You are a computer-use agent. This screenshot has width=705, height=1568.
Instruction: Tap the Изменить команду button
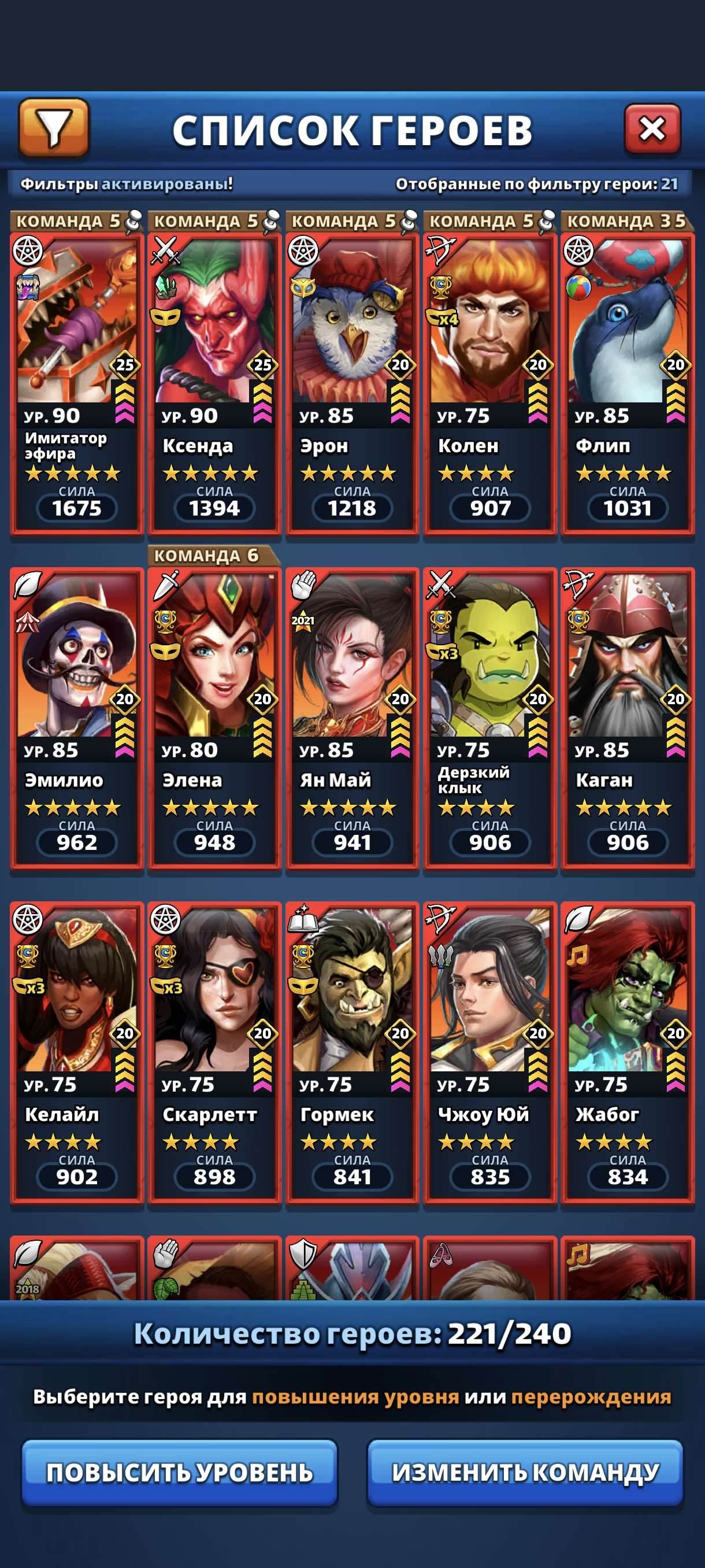pyautogui.click(x=525, y=1472)
